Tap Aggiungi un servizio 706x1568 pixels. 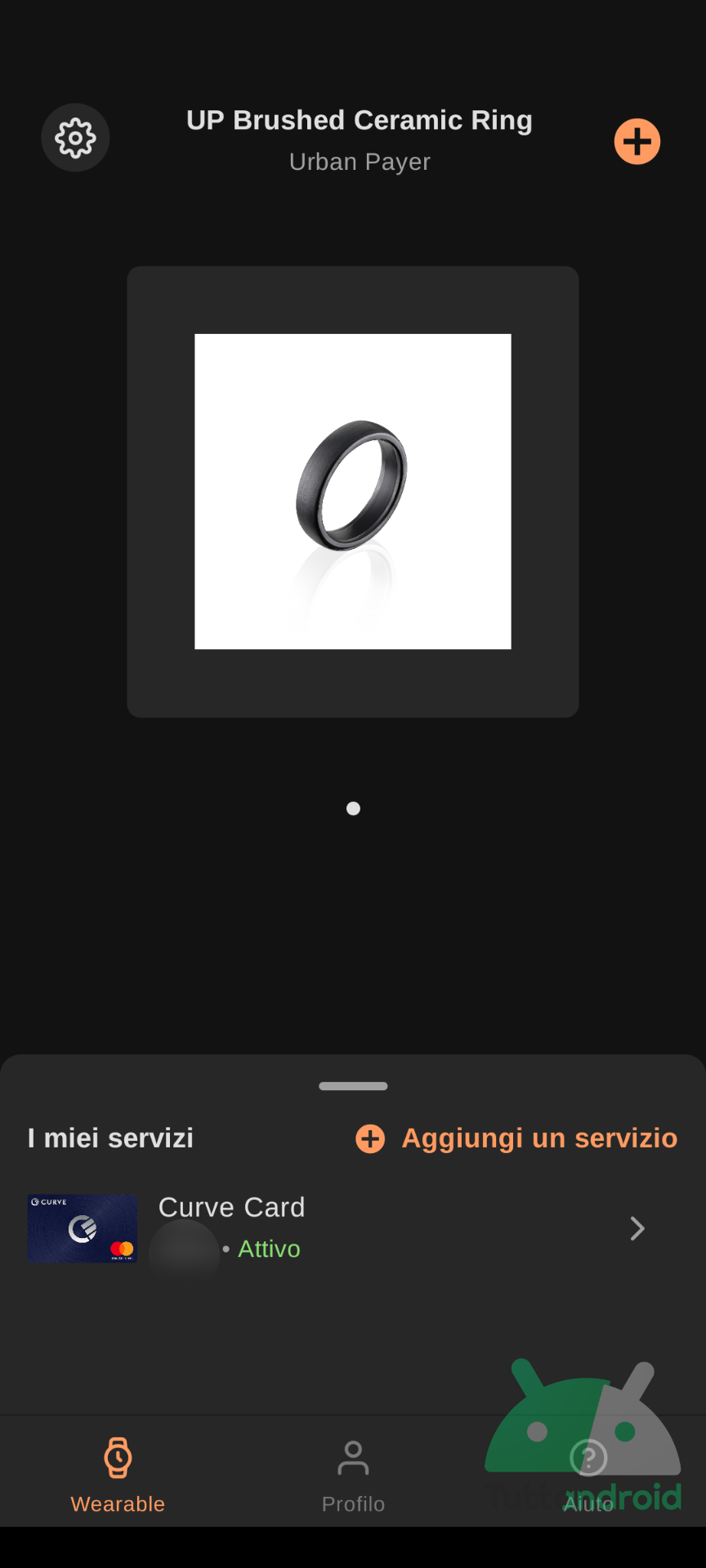516,1138
